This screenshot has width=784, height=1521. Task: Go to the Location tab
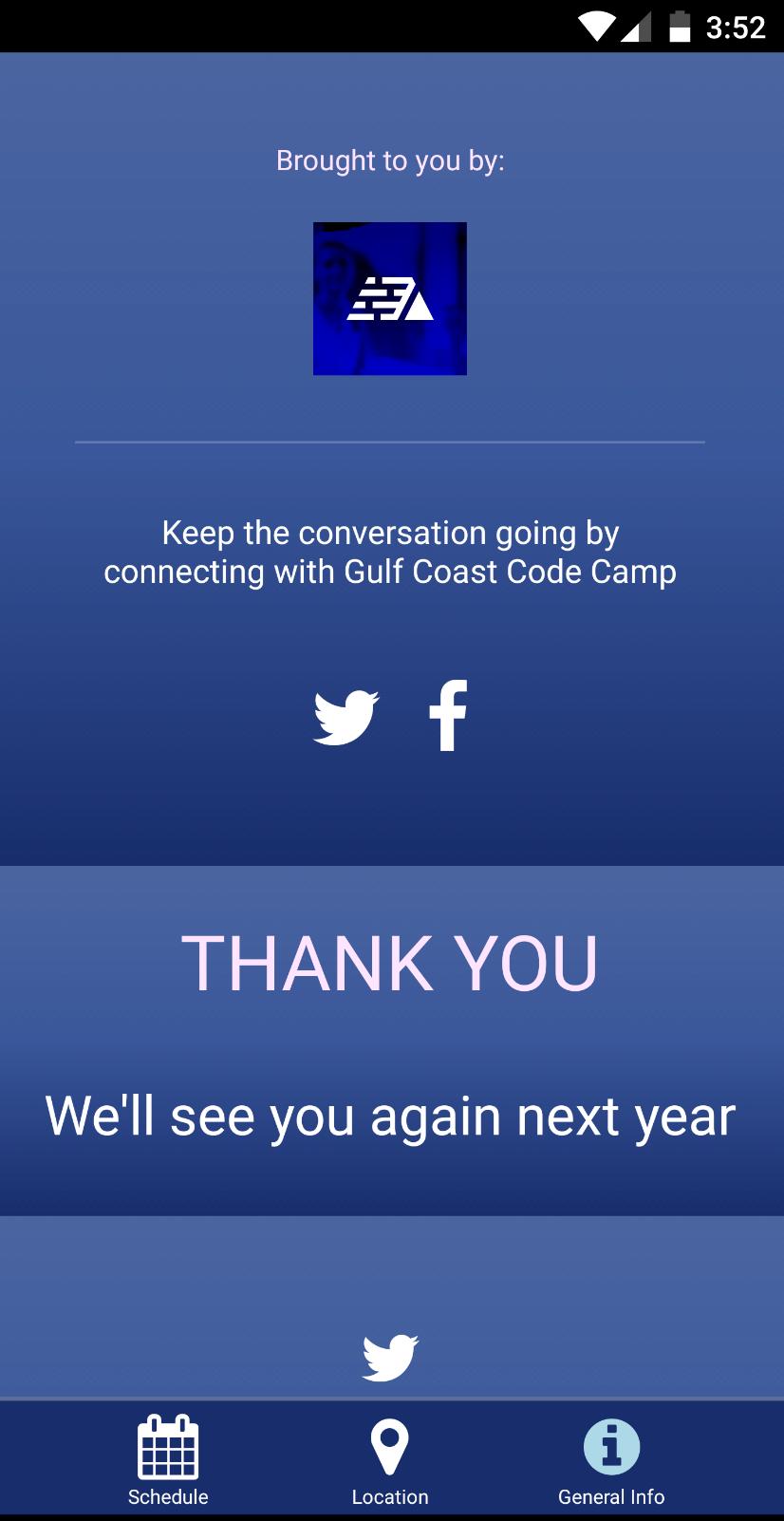[x=390, y=1460]
